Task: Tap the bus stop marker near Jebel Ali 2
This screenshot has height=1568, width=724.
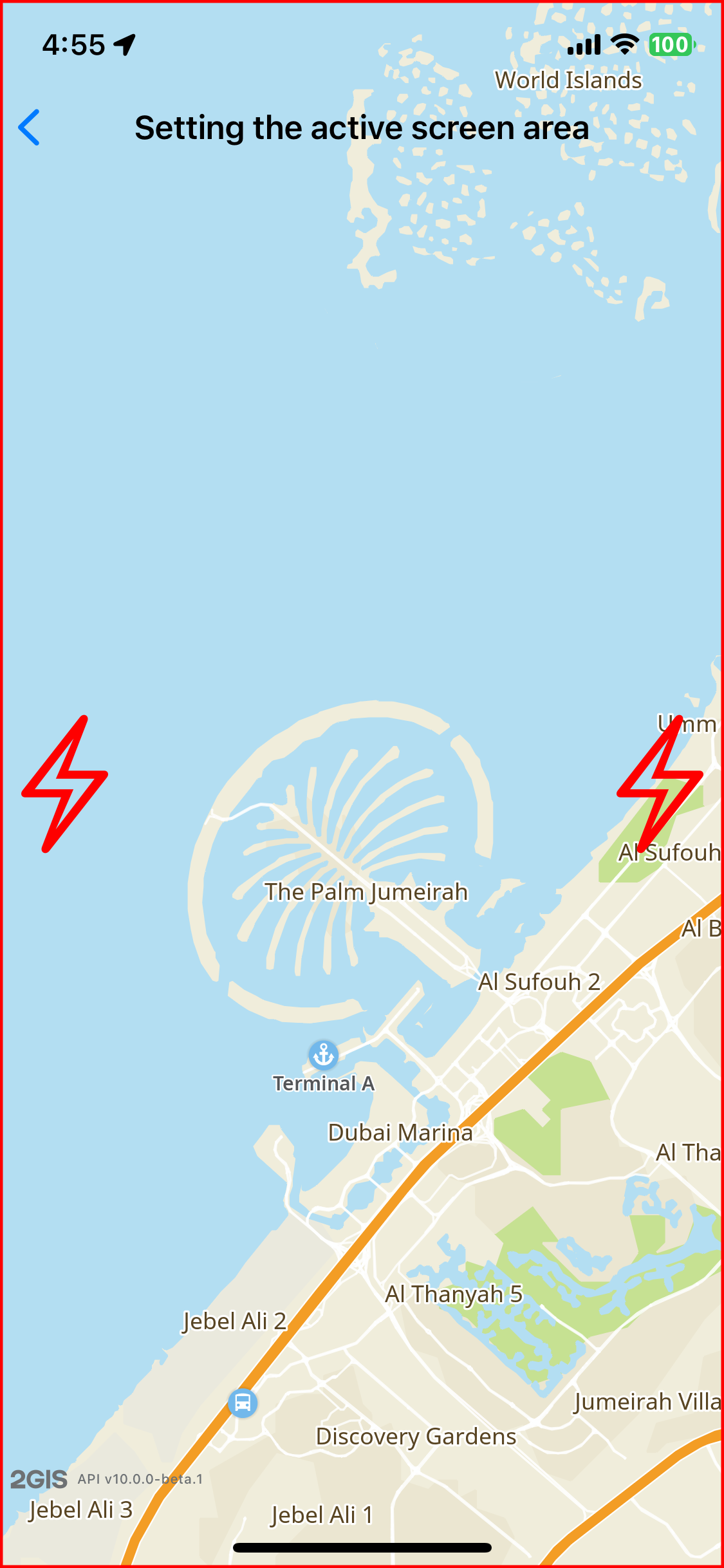Action: coord(243,1403)
